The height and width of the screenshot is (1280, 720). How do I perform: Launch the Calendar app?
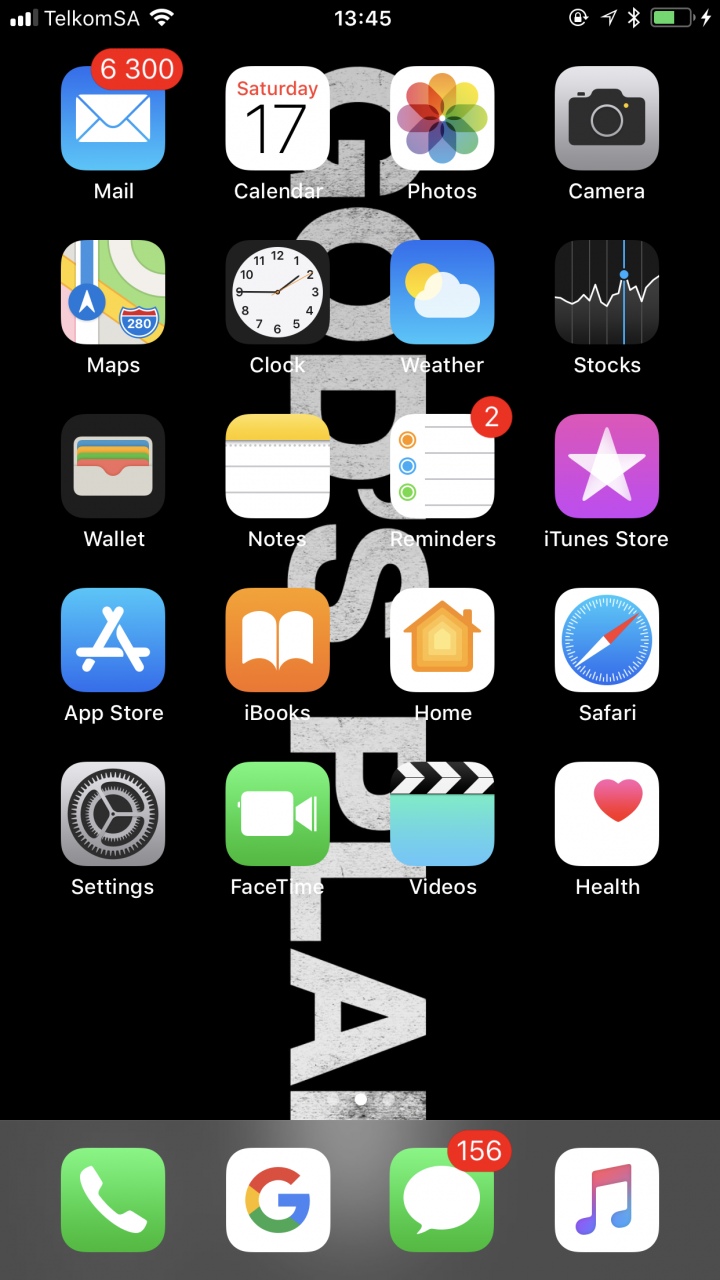point(277,118)
